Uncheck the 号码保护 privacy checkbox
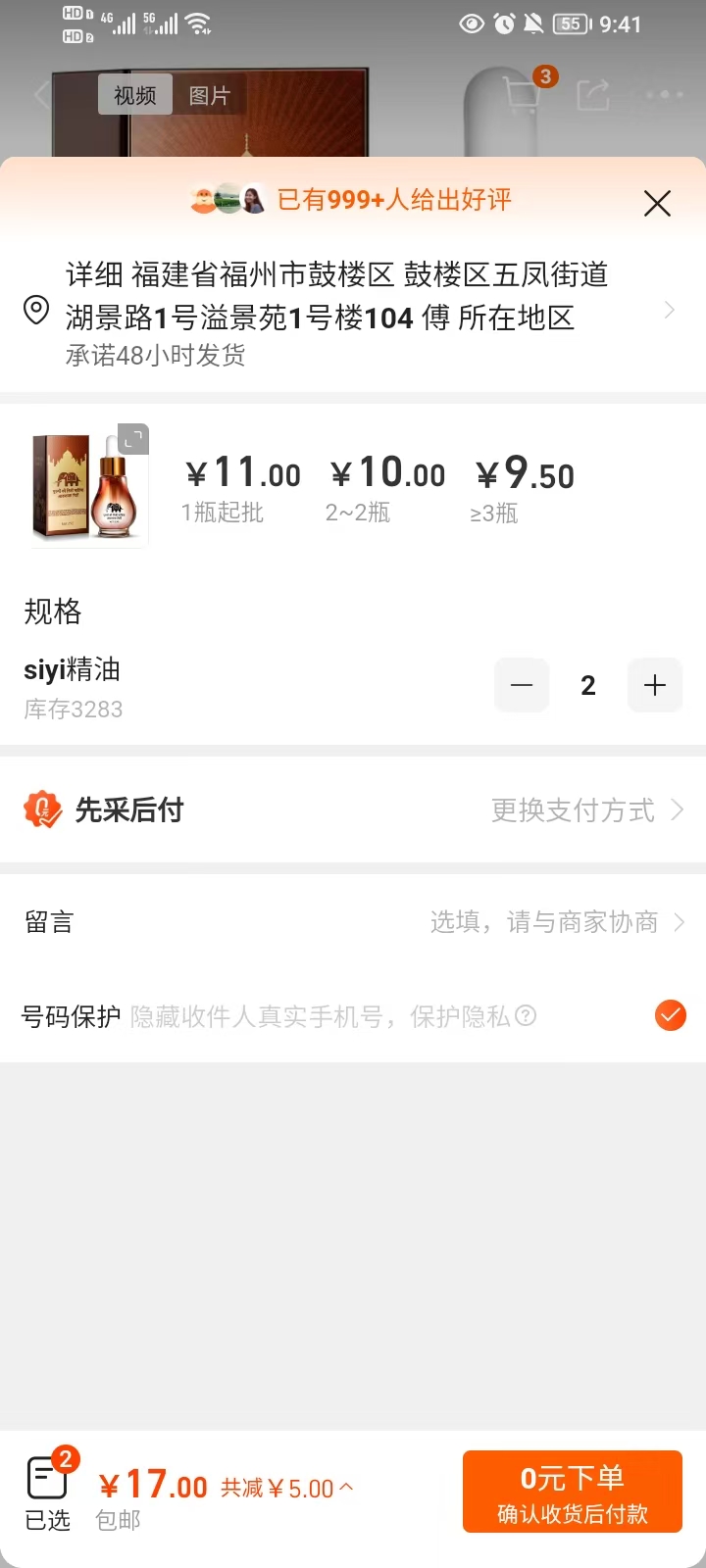 (671, 1015)
